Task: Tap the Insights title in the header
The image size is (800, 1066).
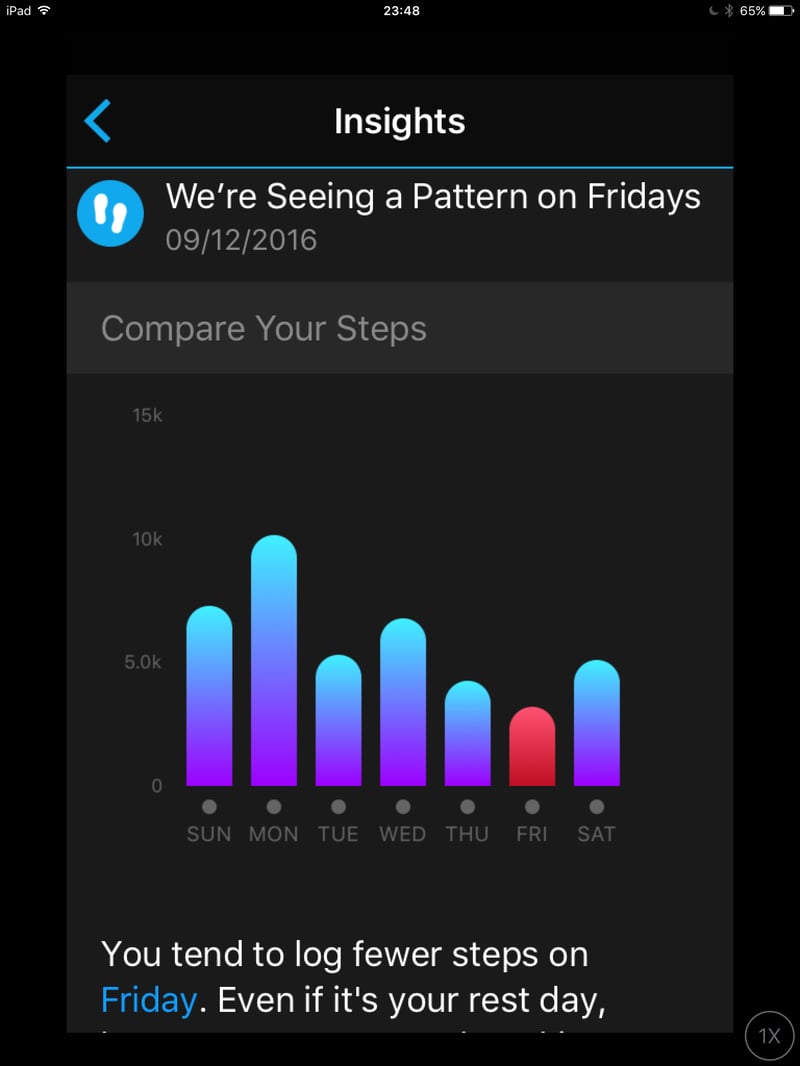Action: pyautogui.click(x=399, y=120)
